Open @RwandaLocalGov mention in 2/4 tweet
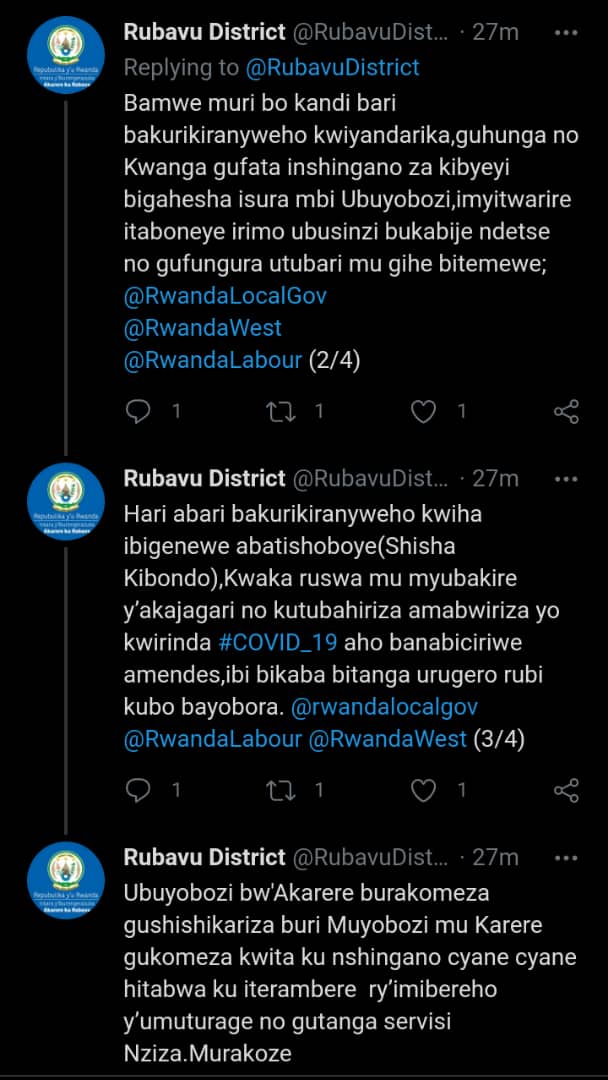Screen dimensions: 608x1080 click(225, 296)
